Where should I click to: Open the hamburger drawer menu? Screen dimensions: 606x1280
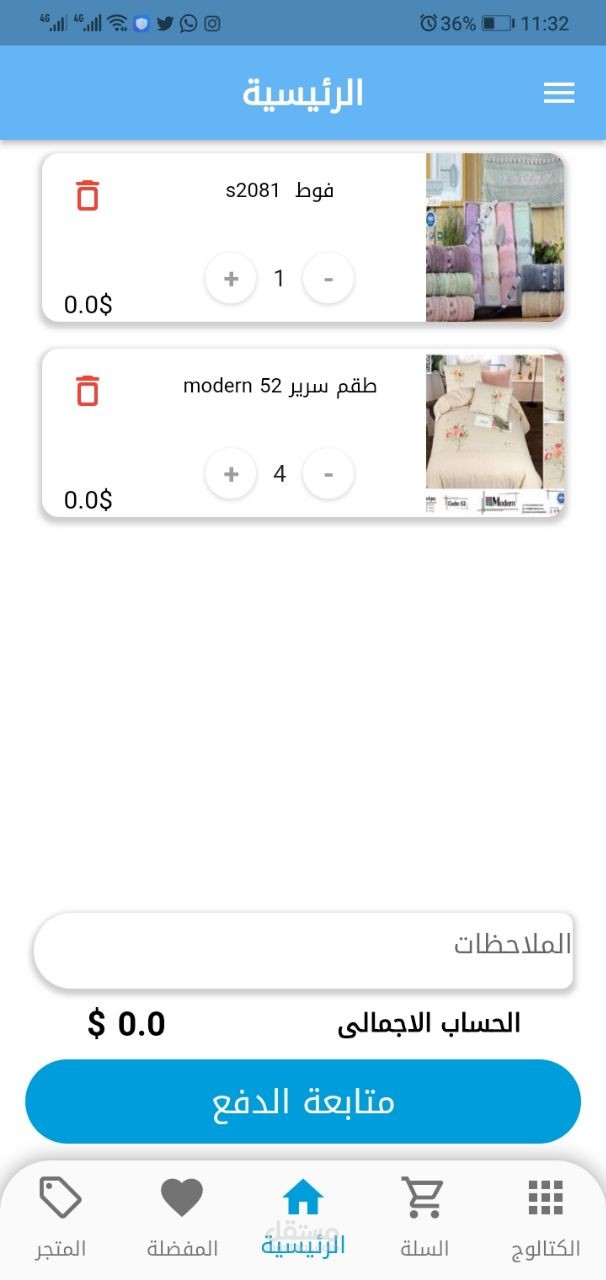558,93
